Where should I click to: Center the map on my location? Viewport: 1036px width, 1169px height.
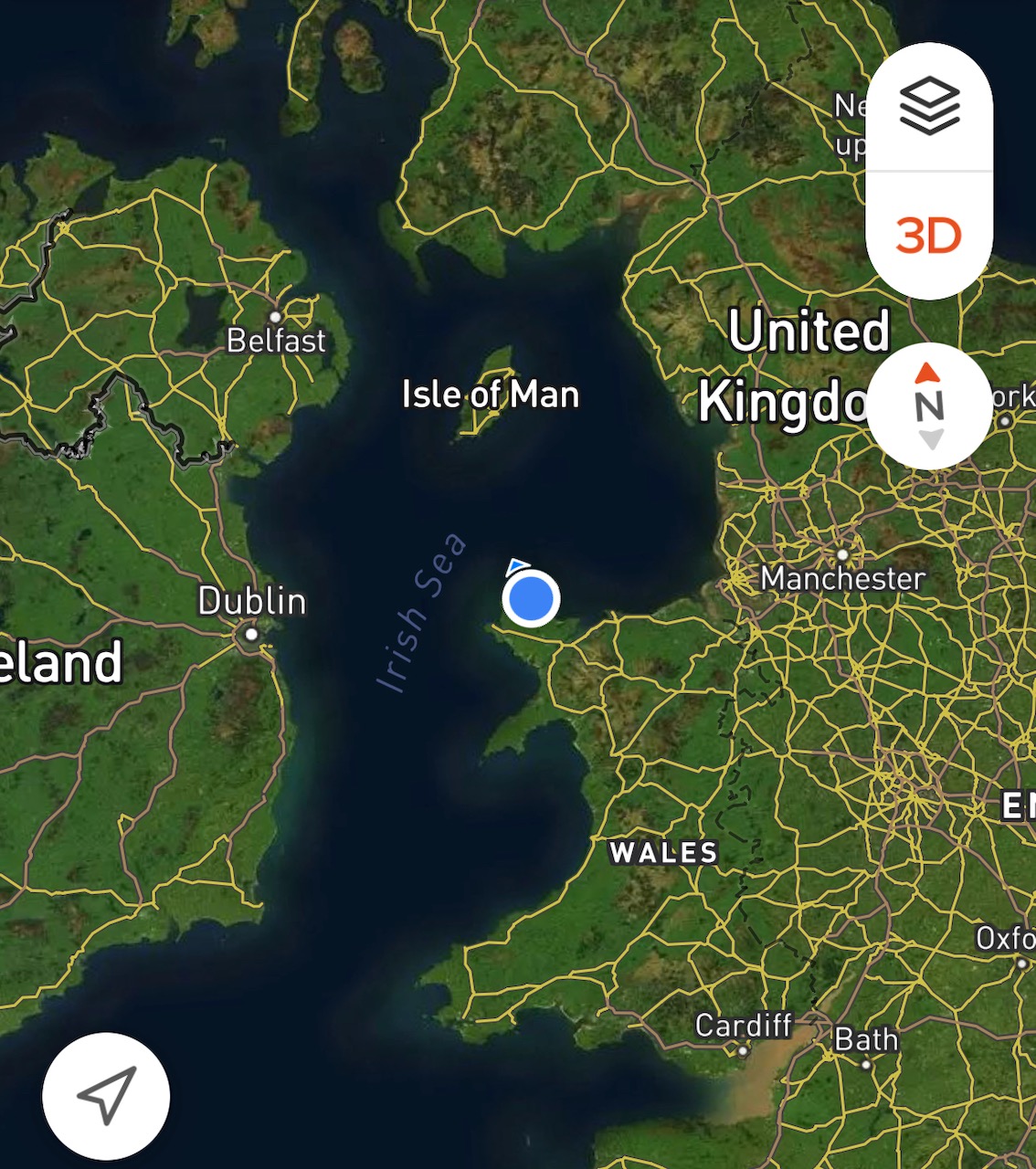click(x=106, y=1095)
